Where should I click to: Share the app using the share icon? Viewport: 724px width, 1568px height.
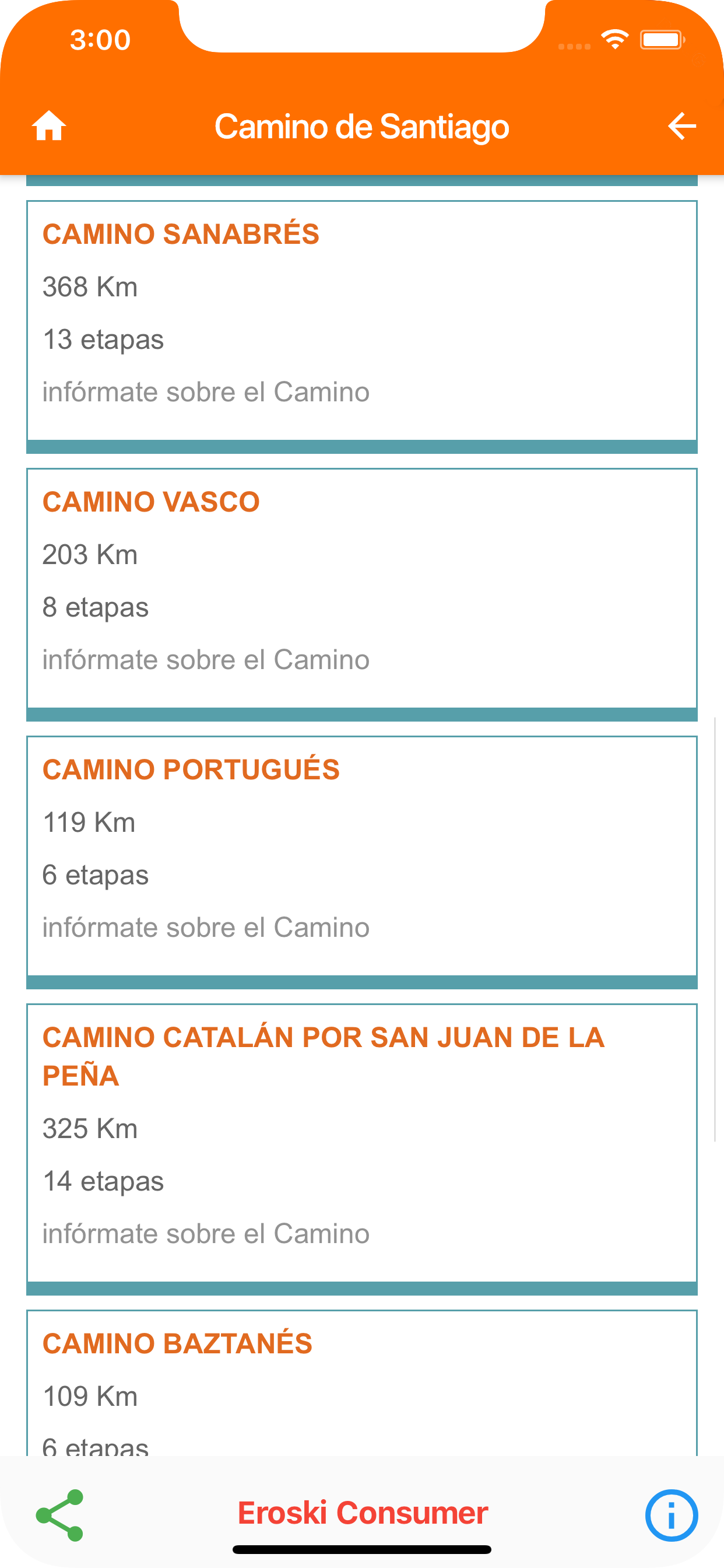pos(59,1515)
